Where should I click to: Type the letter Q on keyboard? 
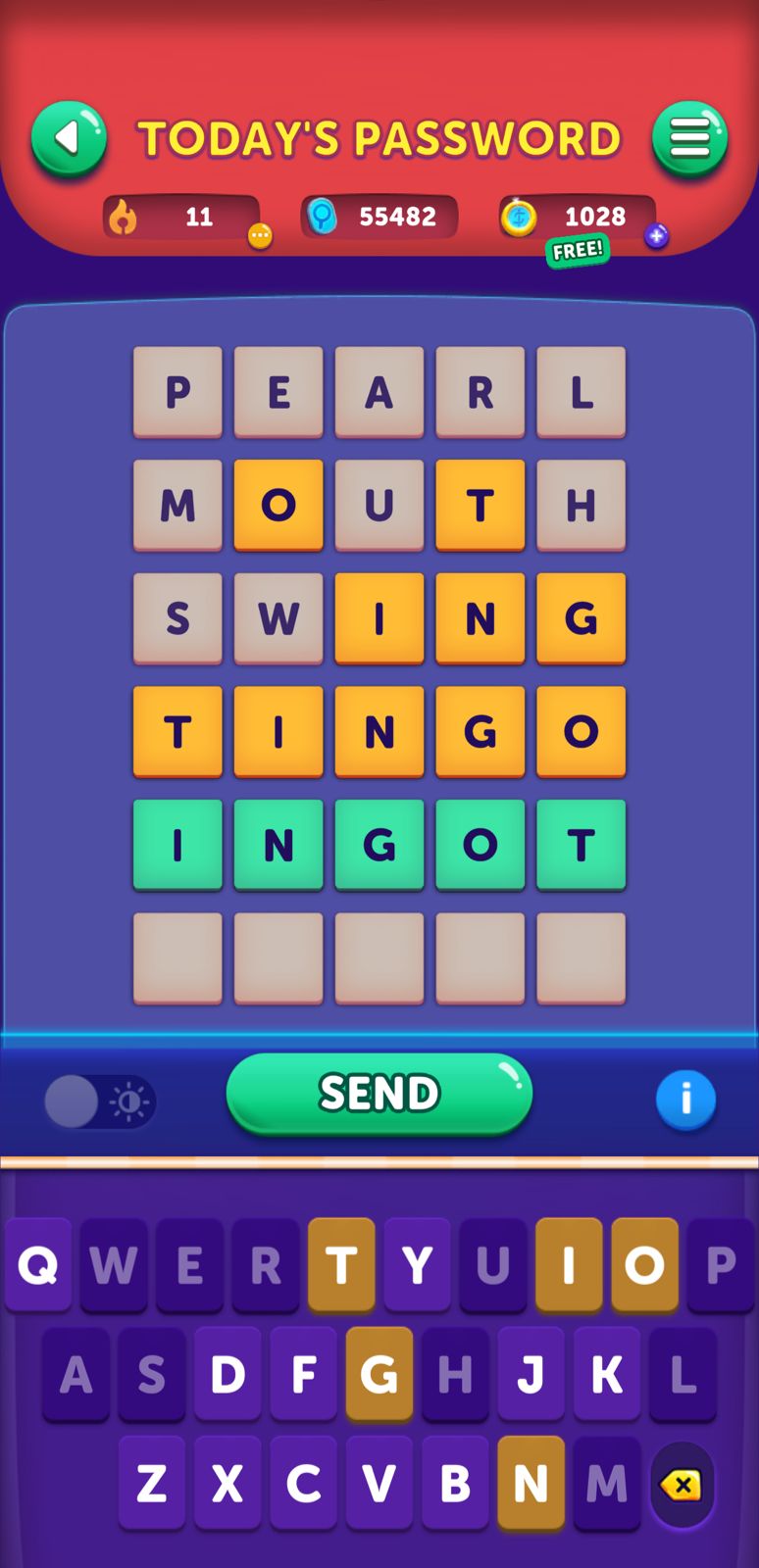38,1265
